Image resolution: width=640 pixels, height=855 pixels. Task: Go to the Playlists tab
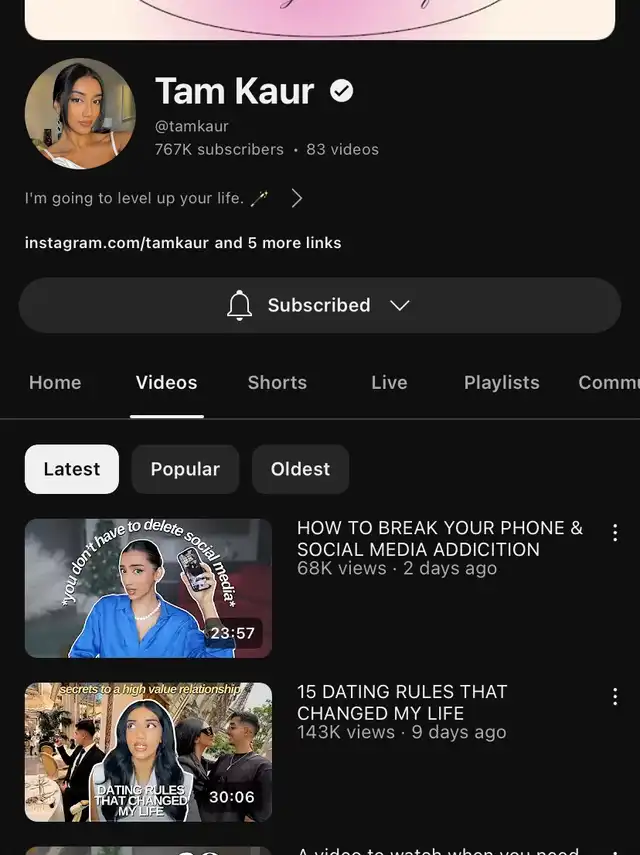pos(501,383)
